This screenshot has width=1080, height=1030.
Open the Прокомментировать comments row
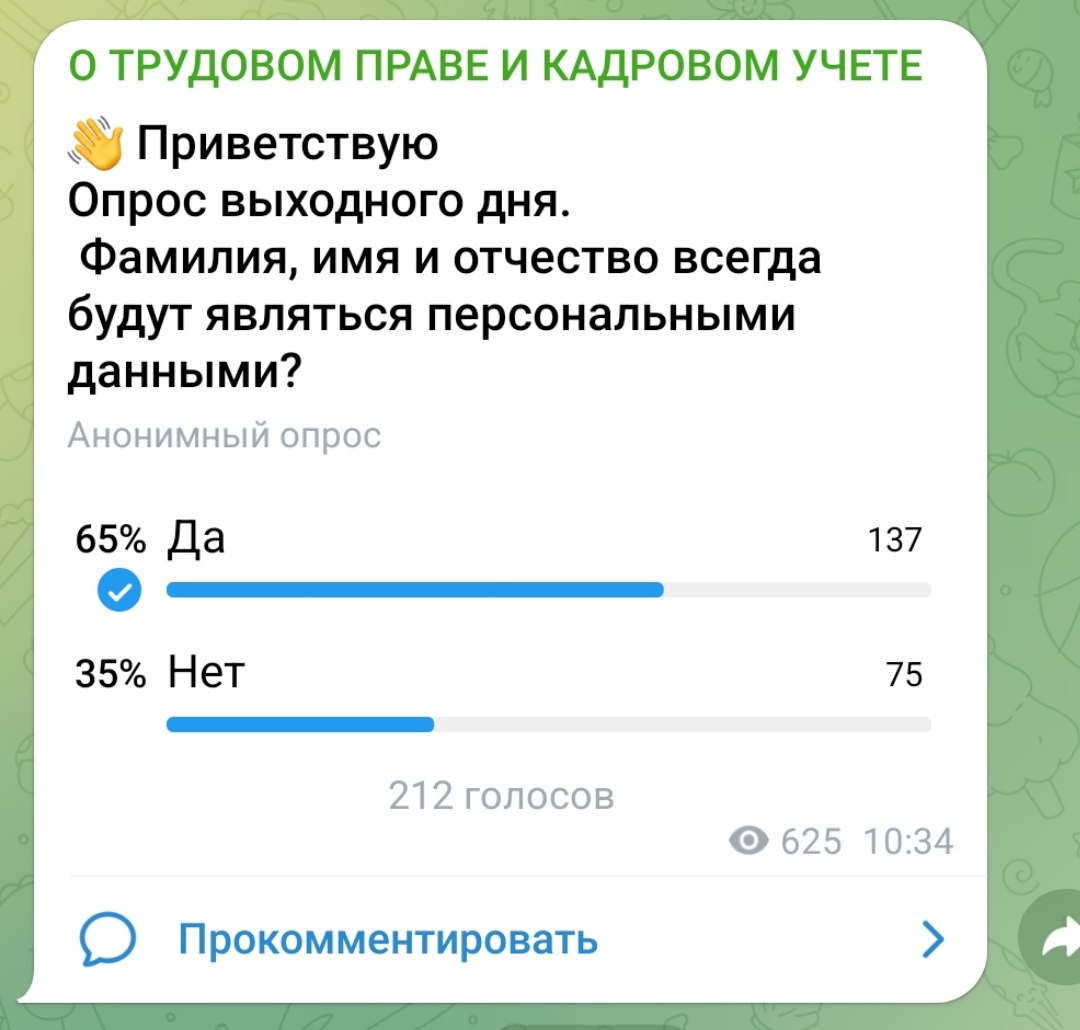coord(511,939)
